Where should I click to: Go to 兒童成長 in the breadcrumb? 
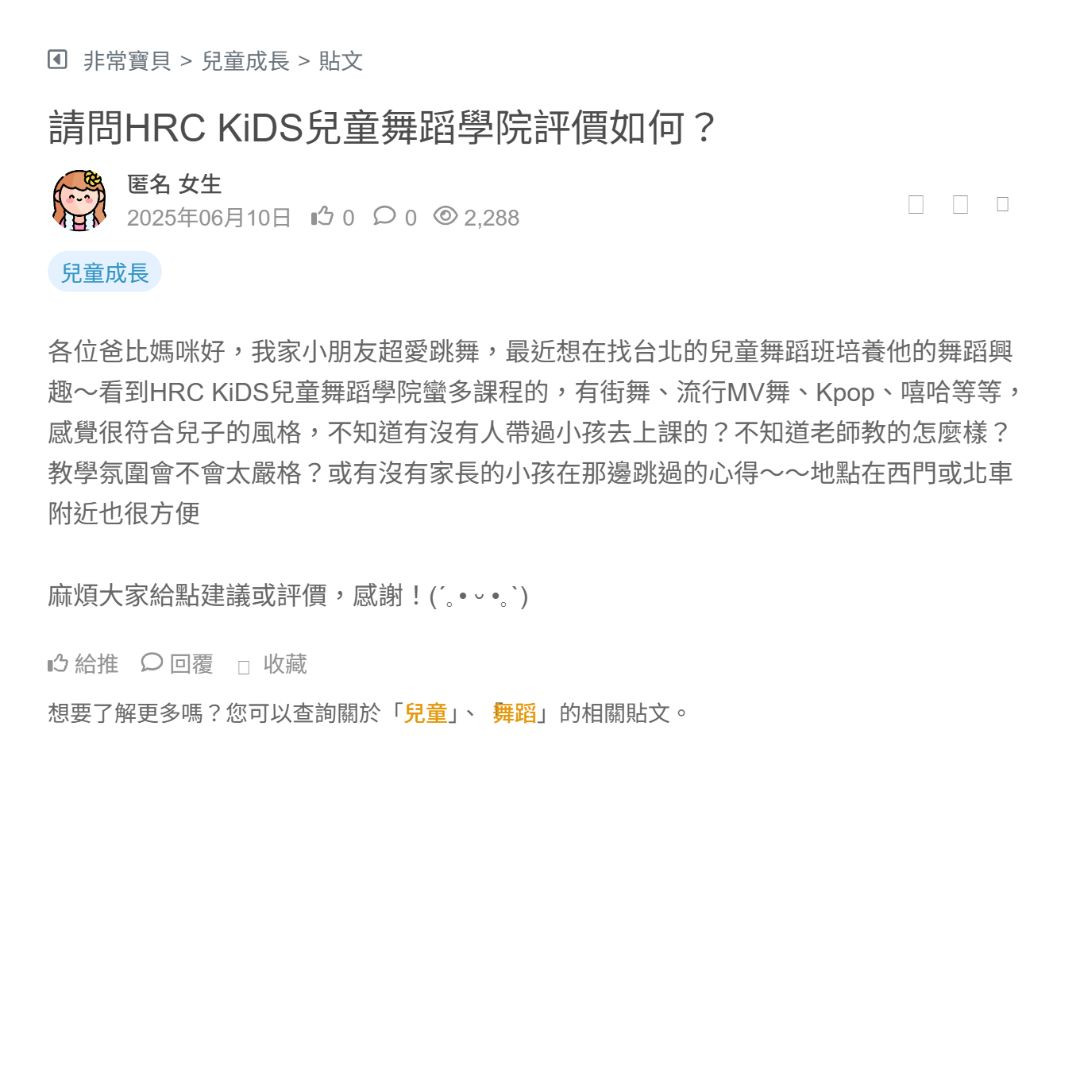245,61
